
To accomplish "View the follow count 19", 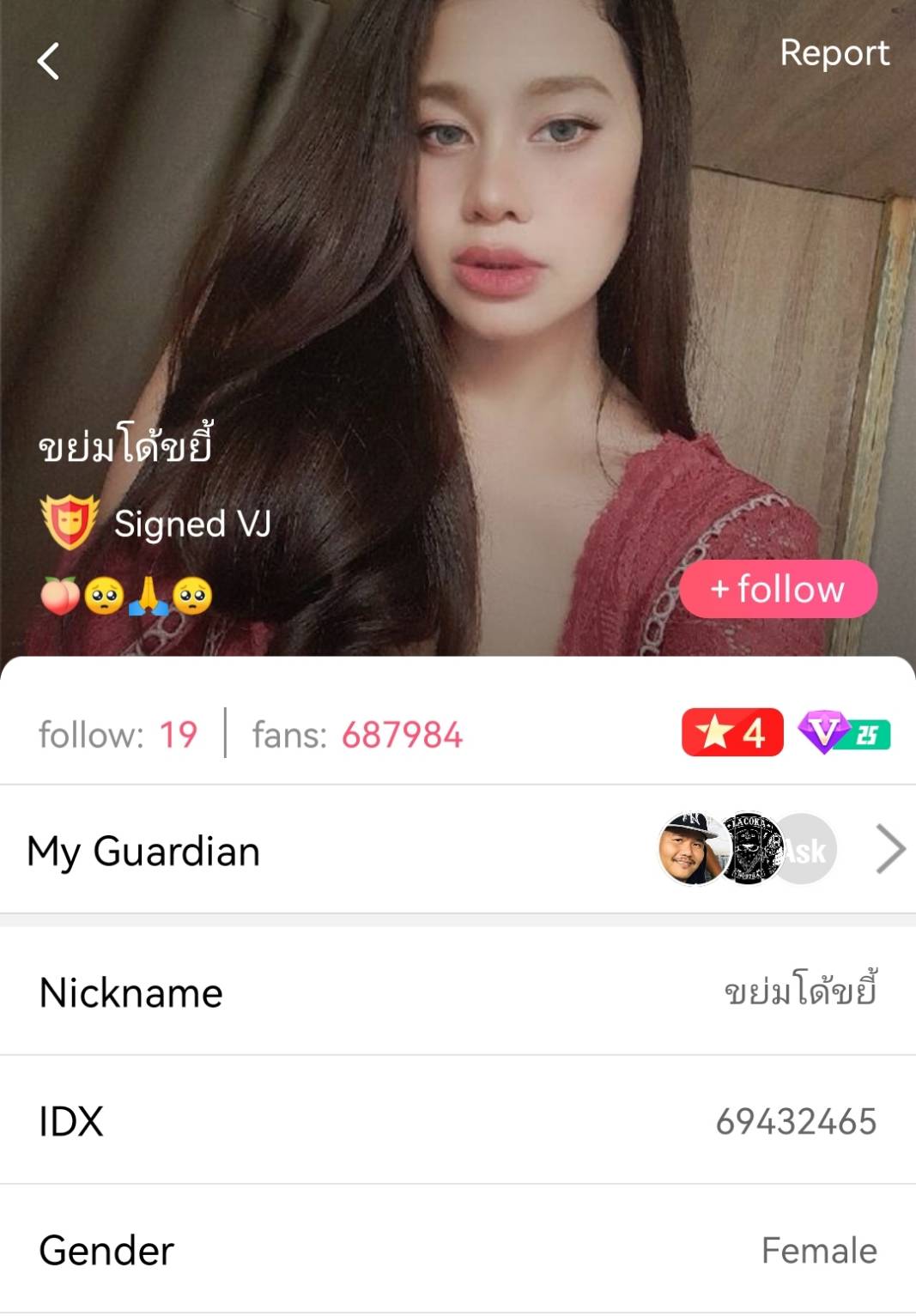I will tap(178, 735).
